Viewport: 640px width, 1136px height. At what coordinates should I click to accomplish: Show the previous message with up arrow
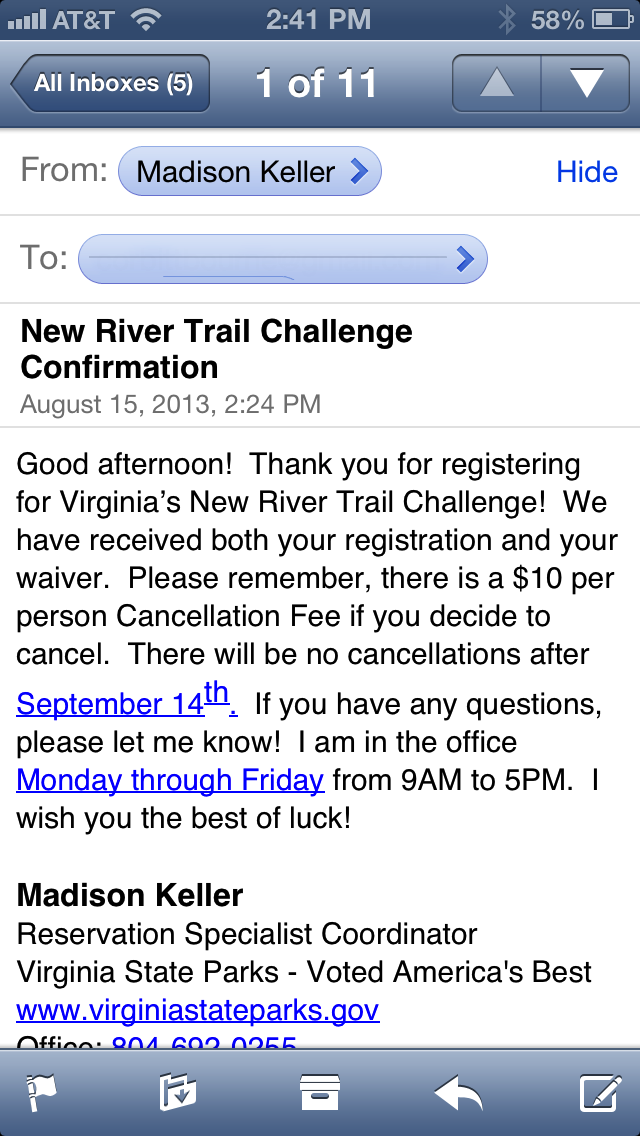pos(497,83)
